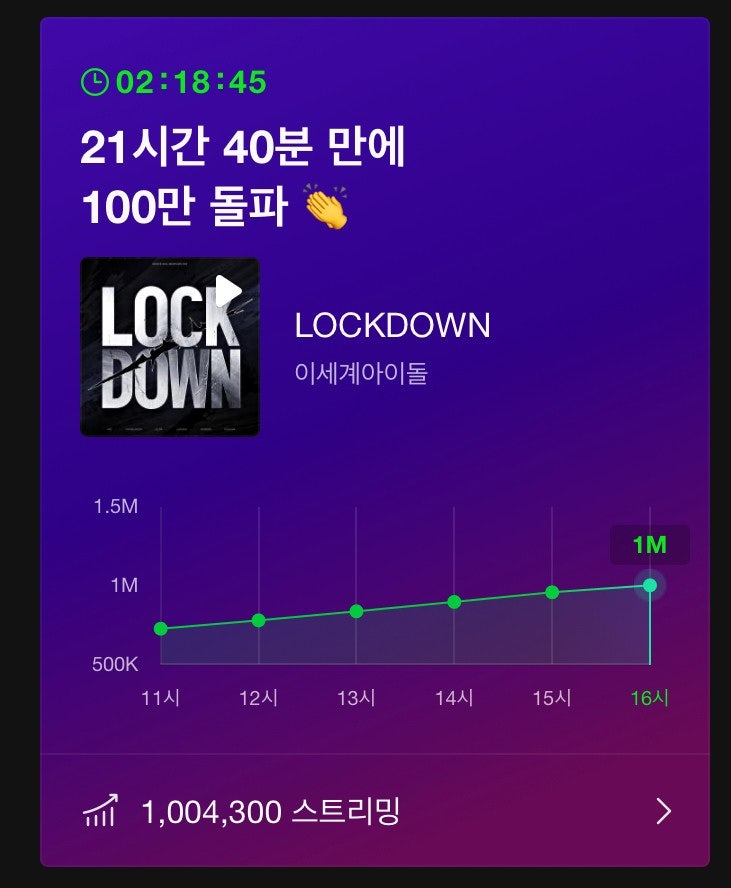Play LOCKDOWN from the album cover
Image resolution: width=731 pixels, height=888 pixels.
228,291
